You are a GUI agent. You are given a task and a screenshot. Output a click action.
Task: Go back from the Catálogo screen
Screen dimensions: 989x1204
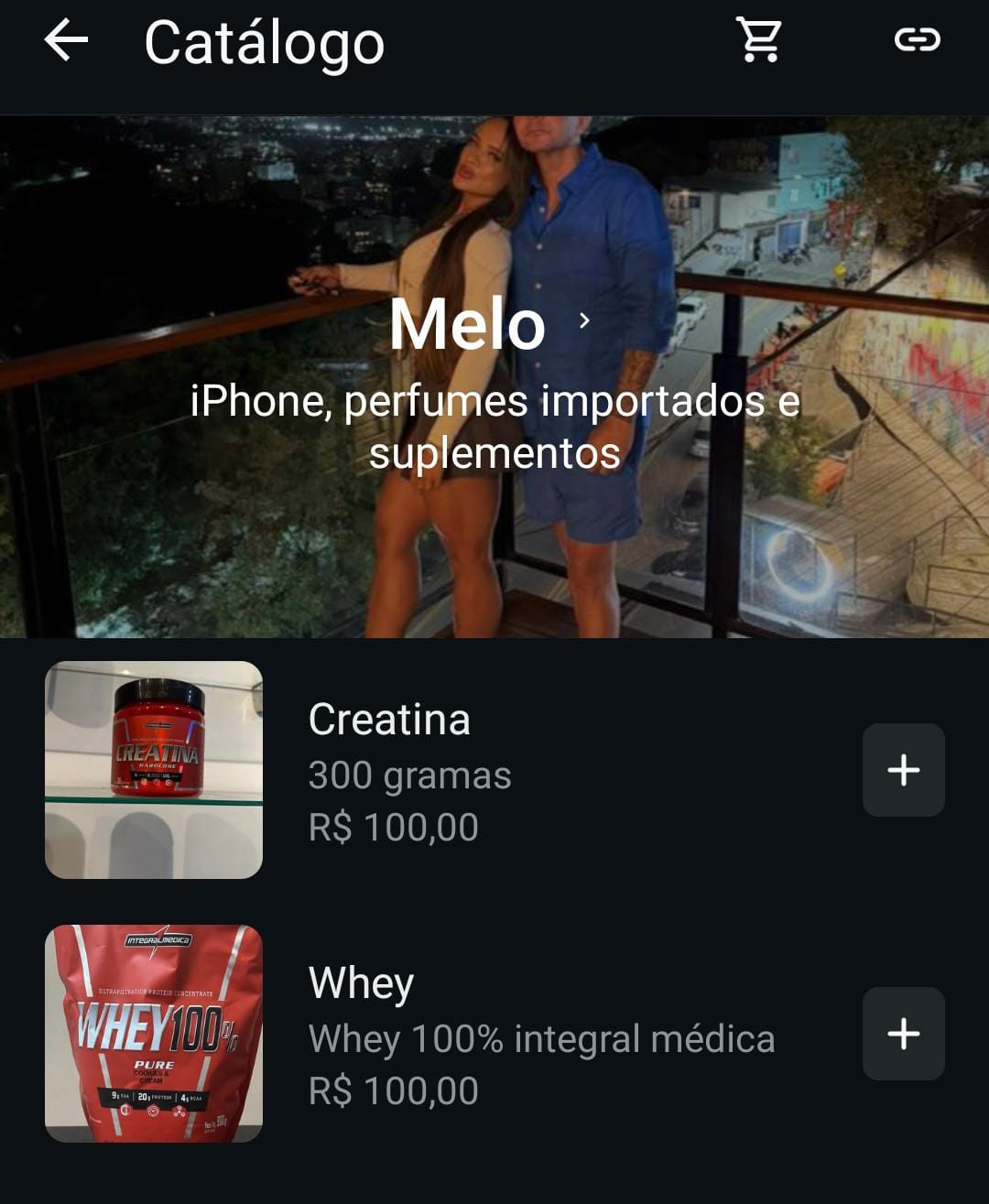pyautogui.click(x=66, y=41)
